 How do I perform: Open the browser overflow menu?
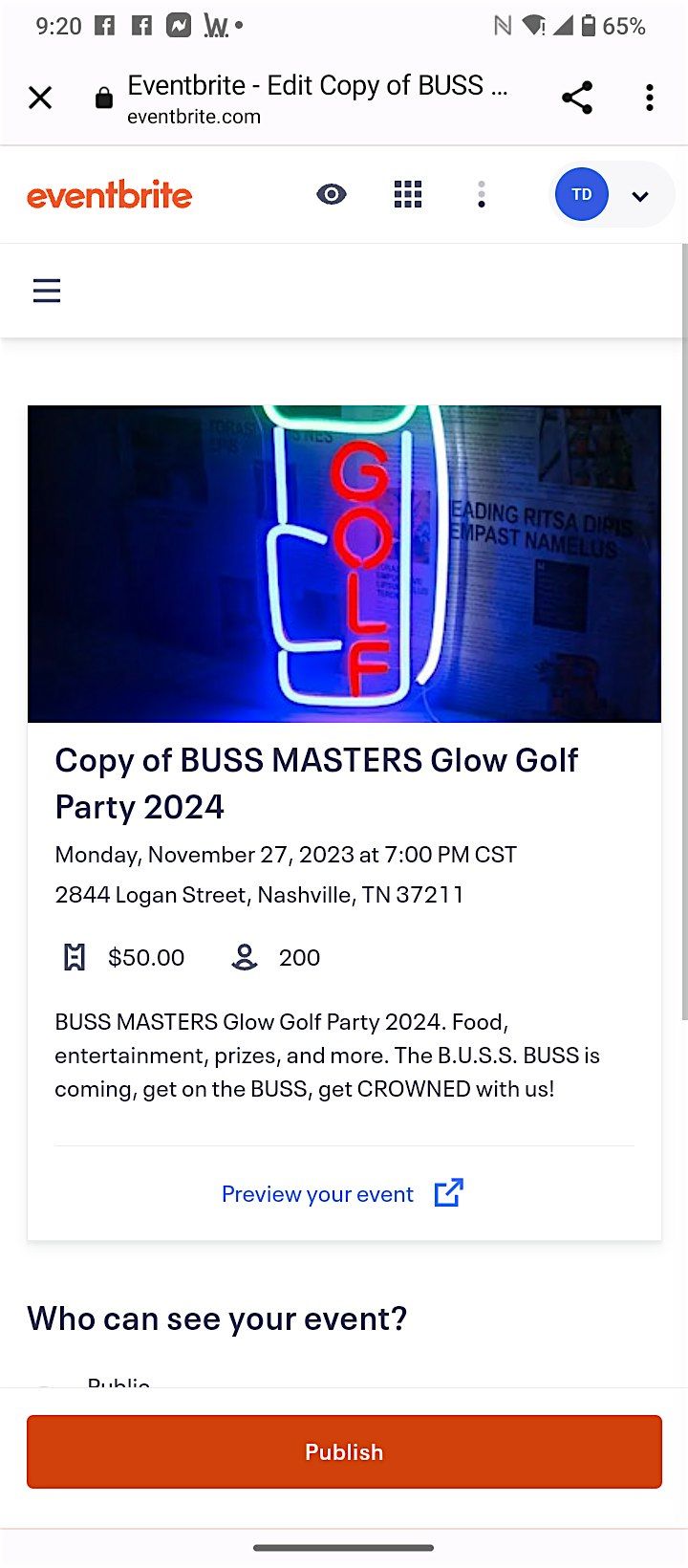(650, 98)
